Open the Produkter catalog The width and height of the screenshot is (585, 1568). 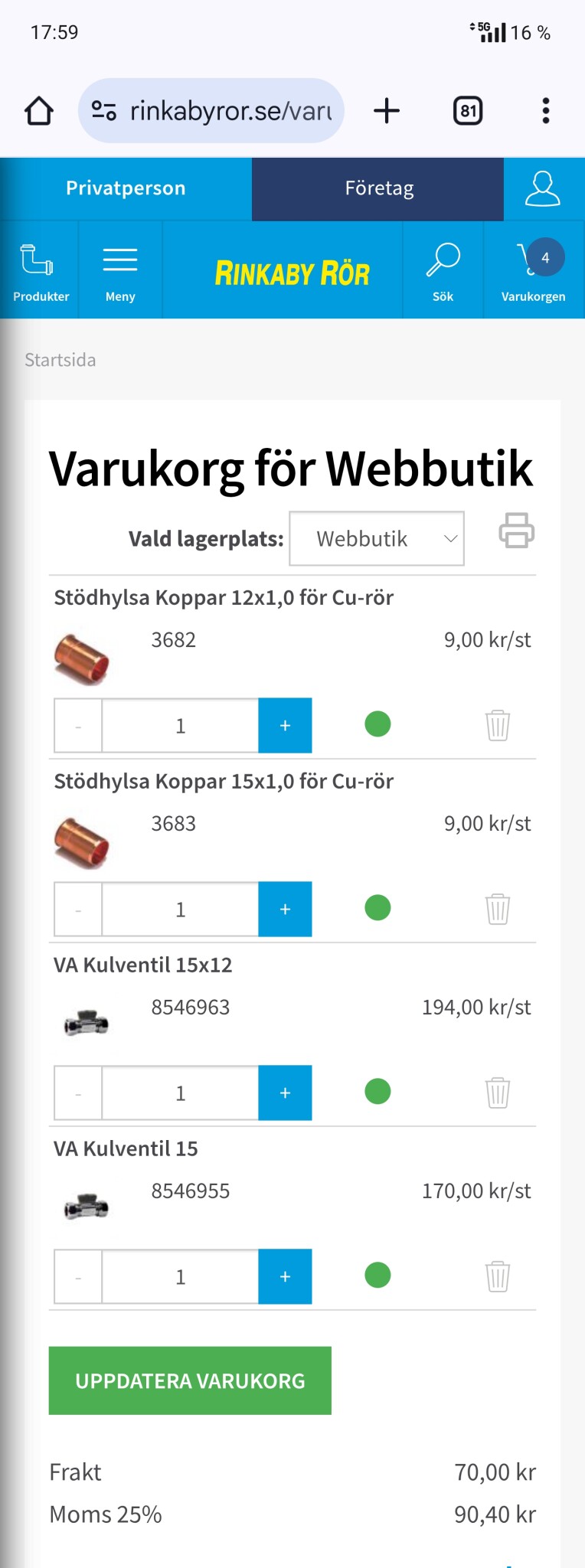point(40,270)
